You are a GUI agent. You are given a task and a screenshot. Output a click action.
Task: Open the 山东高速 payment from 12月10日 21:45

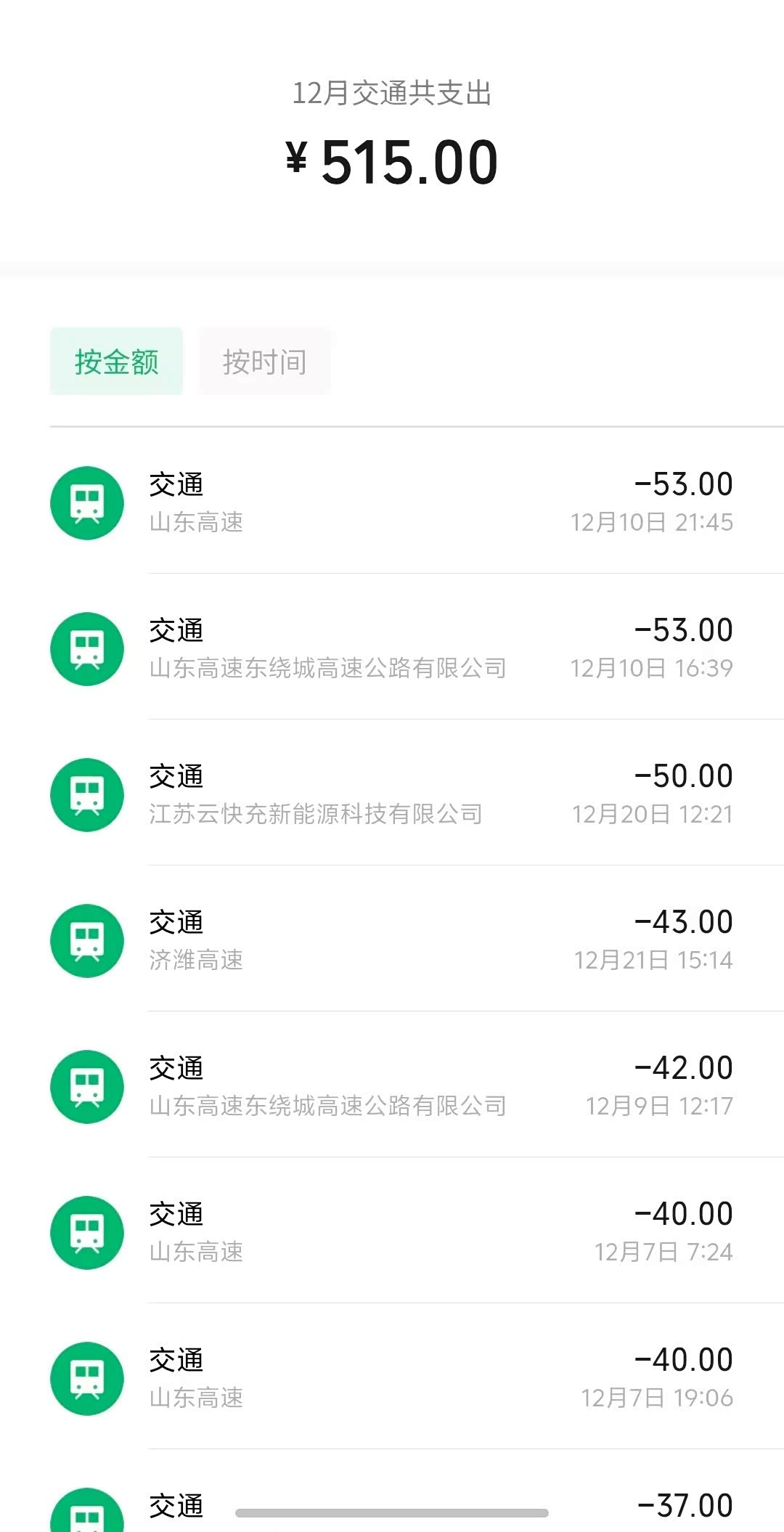pos(392,502)
